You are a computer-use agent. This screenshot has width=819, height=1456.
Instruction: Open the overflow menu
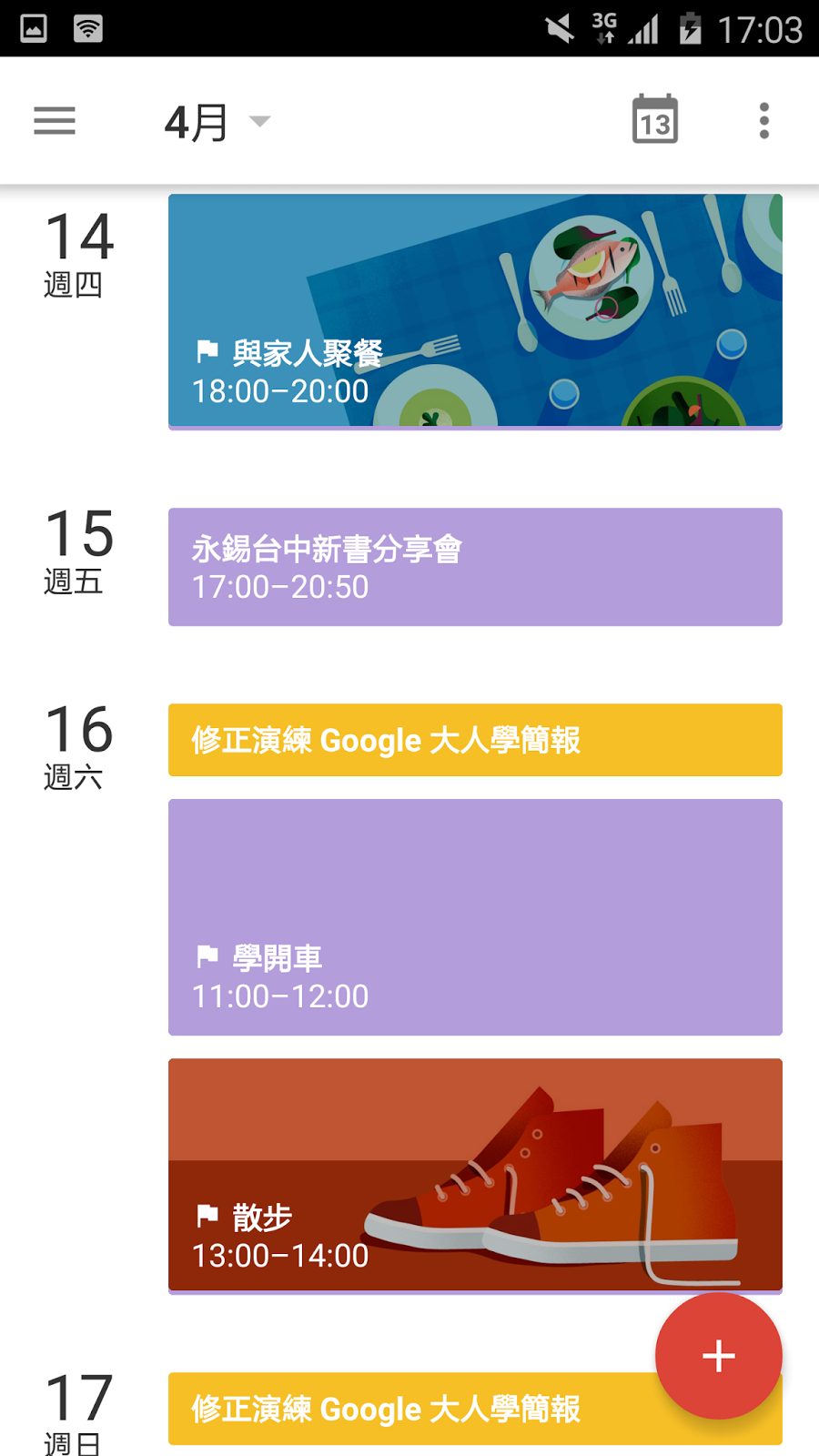coord(764,121)
